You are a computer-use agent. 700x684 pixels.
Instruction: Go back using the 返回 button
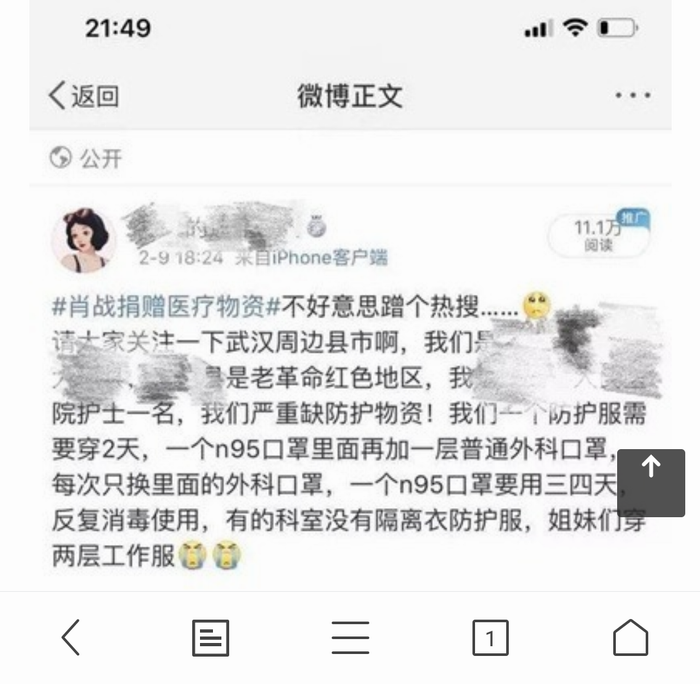point(84,96)
